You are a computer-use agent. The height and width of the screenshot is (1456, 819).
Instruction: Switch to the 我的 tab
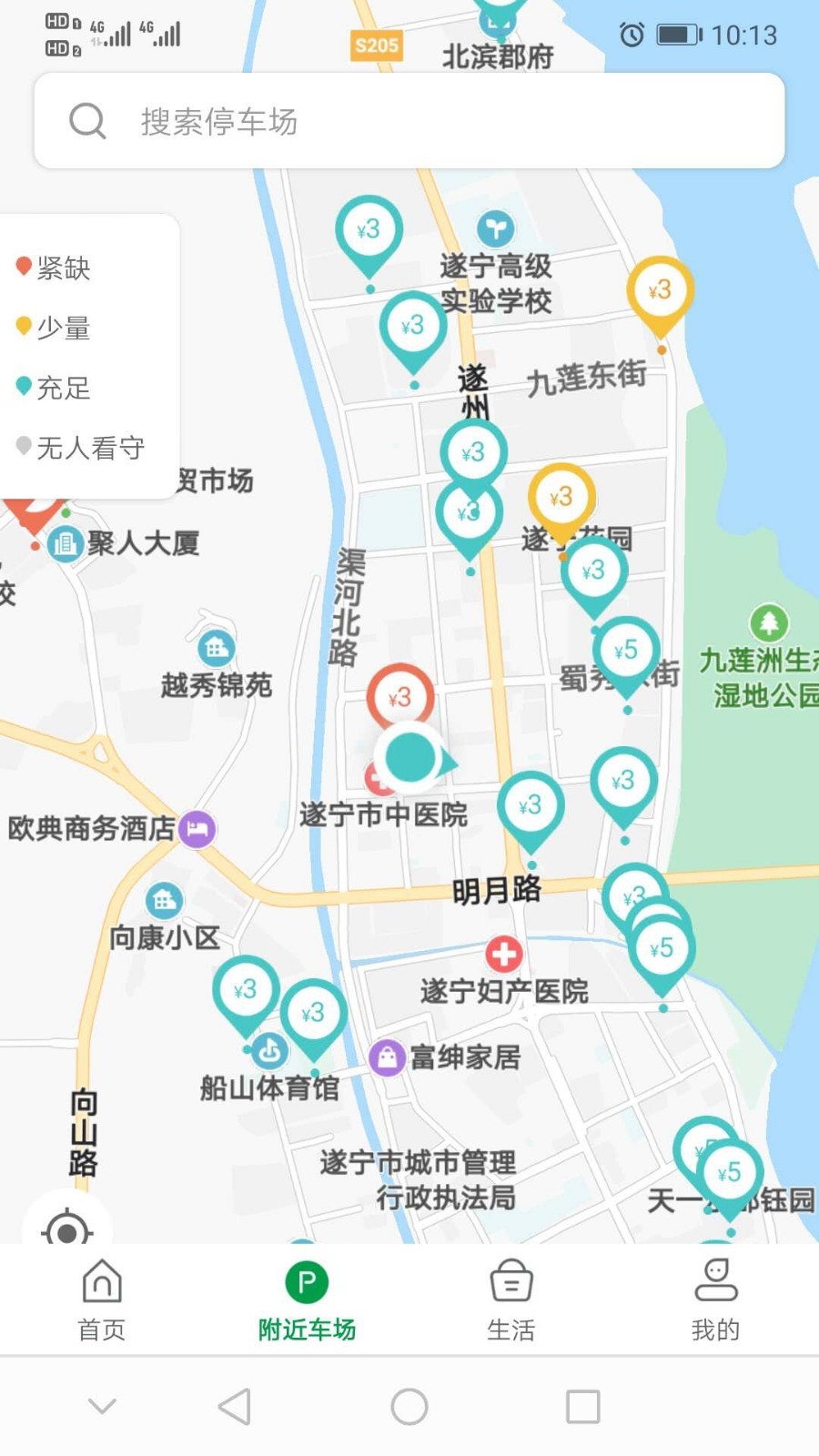click(717, 1301)
